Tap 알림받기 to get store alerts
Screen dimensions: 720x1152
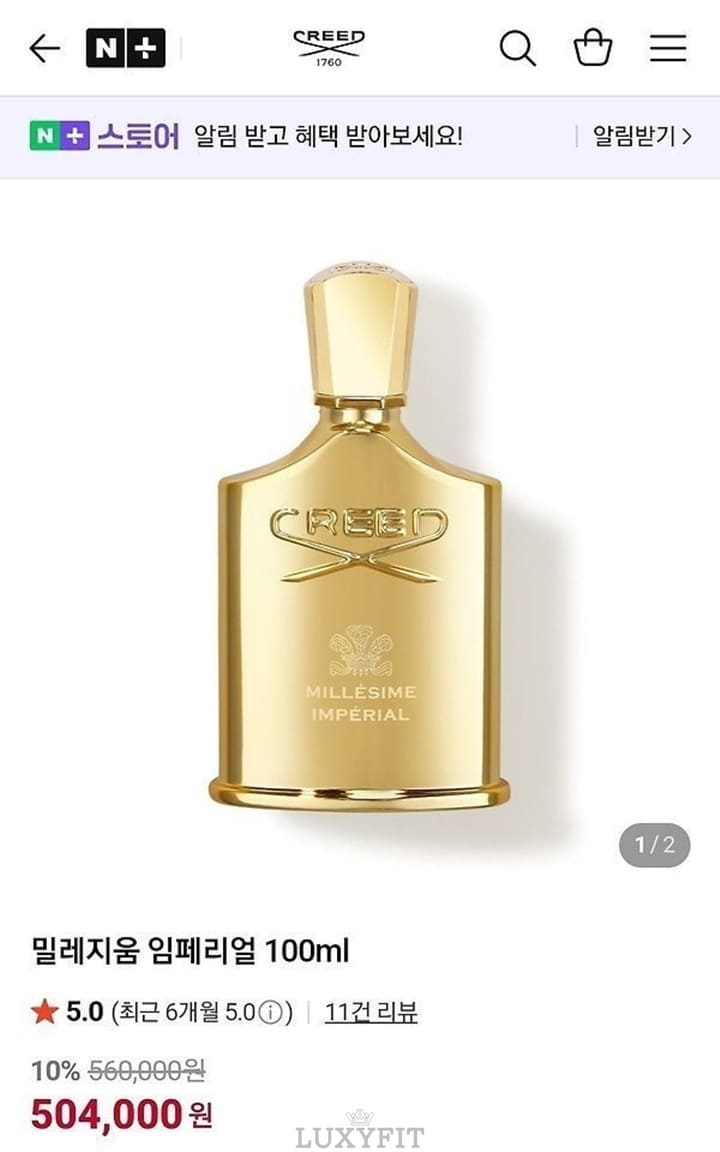[x=641, y=136]
